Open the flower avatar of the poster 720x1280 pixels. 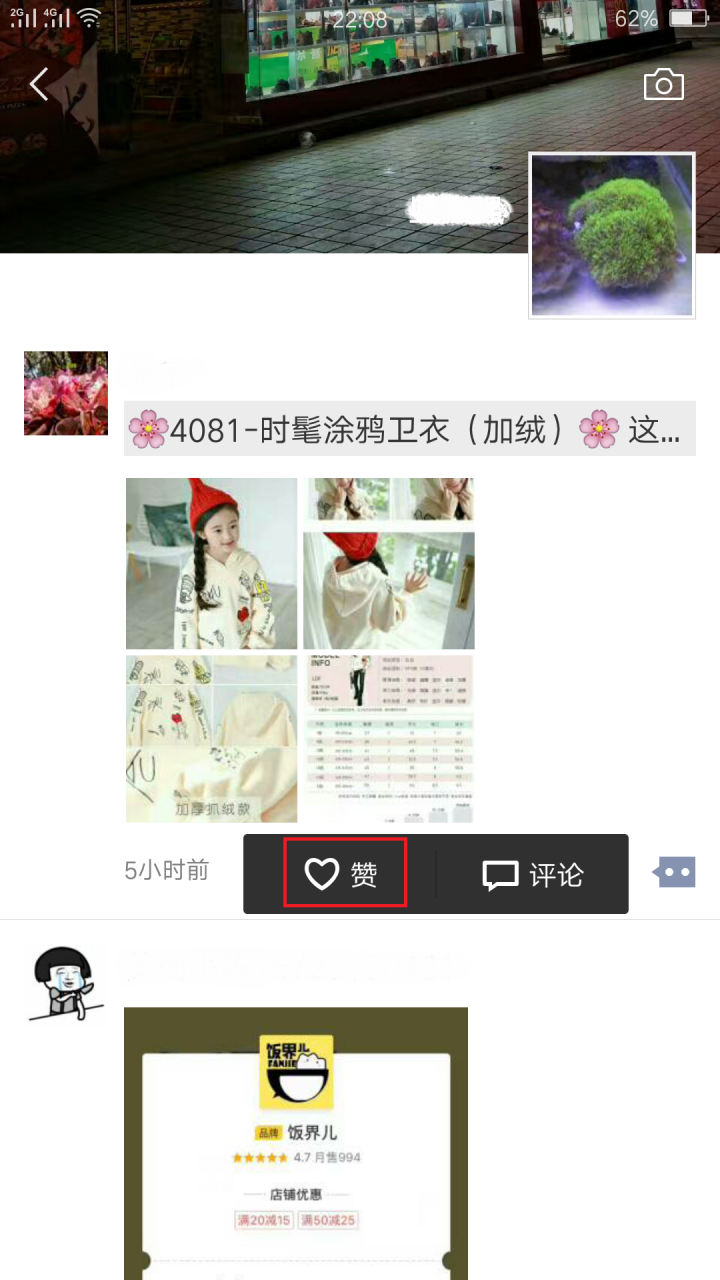click(x=66, y=393)
